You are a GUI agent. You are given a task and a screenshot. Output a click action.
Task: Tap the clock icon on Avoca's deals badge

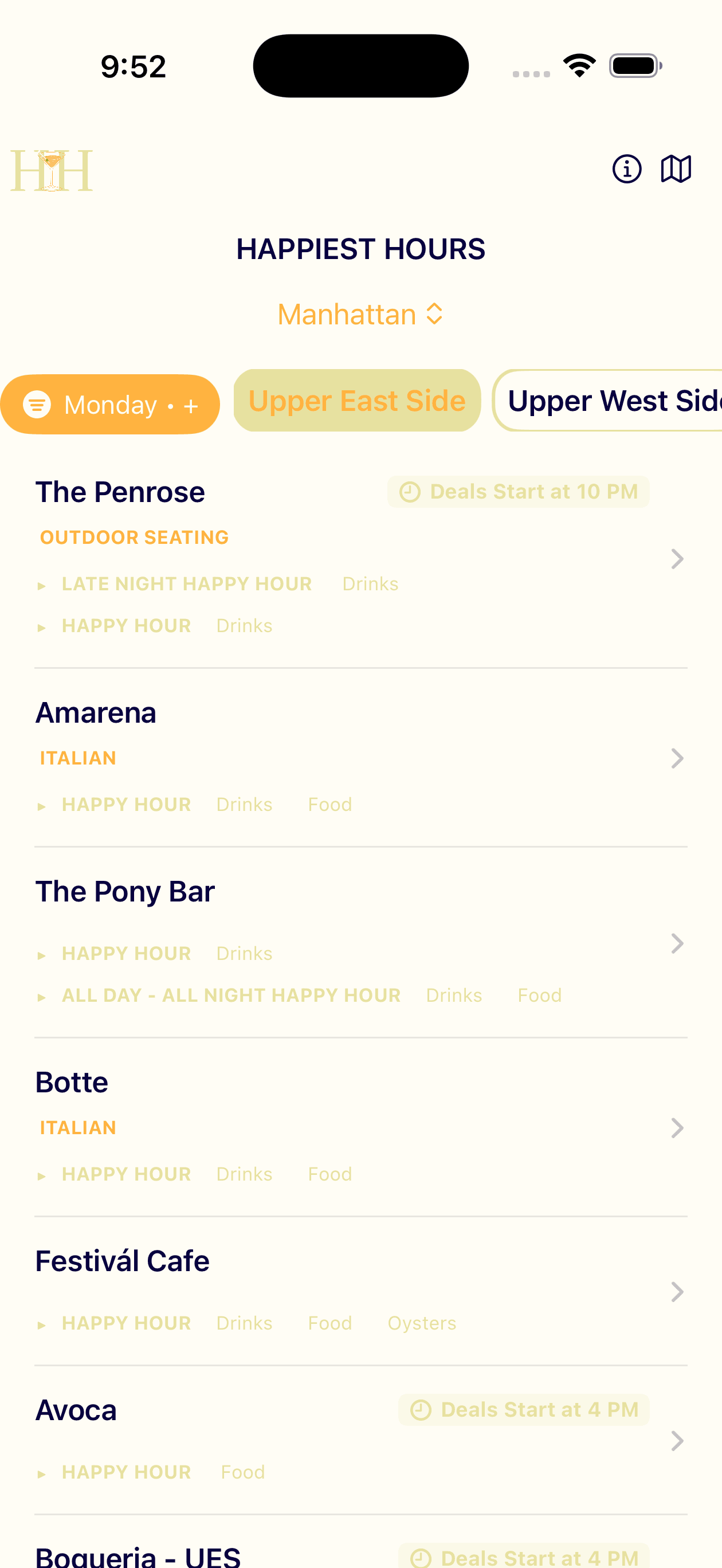[420, 1410]
